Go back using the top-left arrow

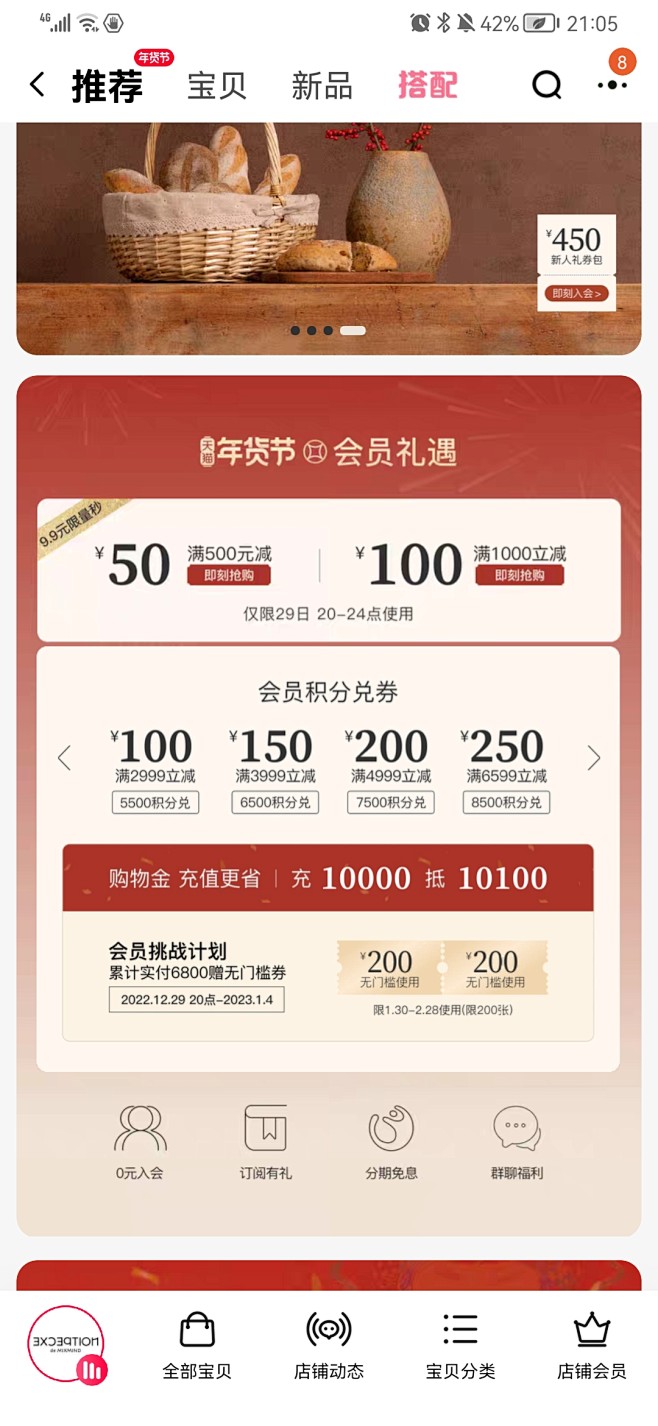37,85
